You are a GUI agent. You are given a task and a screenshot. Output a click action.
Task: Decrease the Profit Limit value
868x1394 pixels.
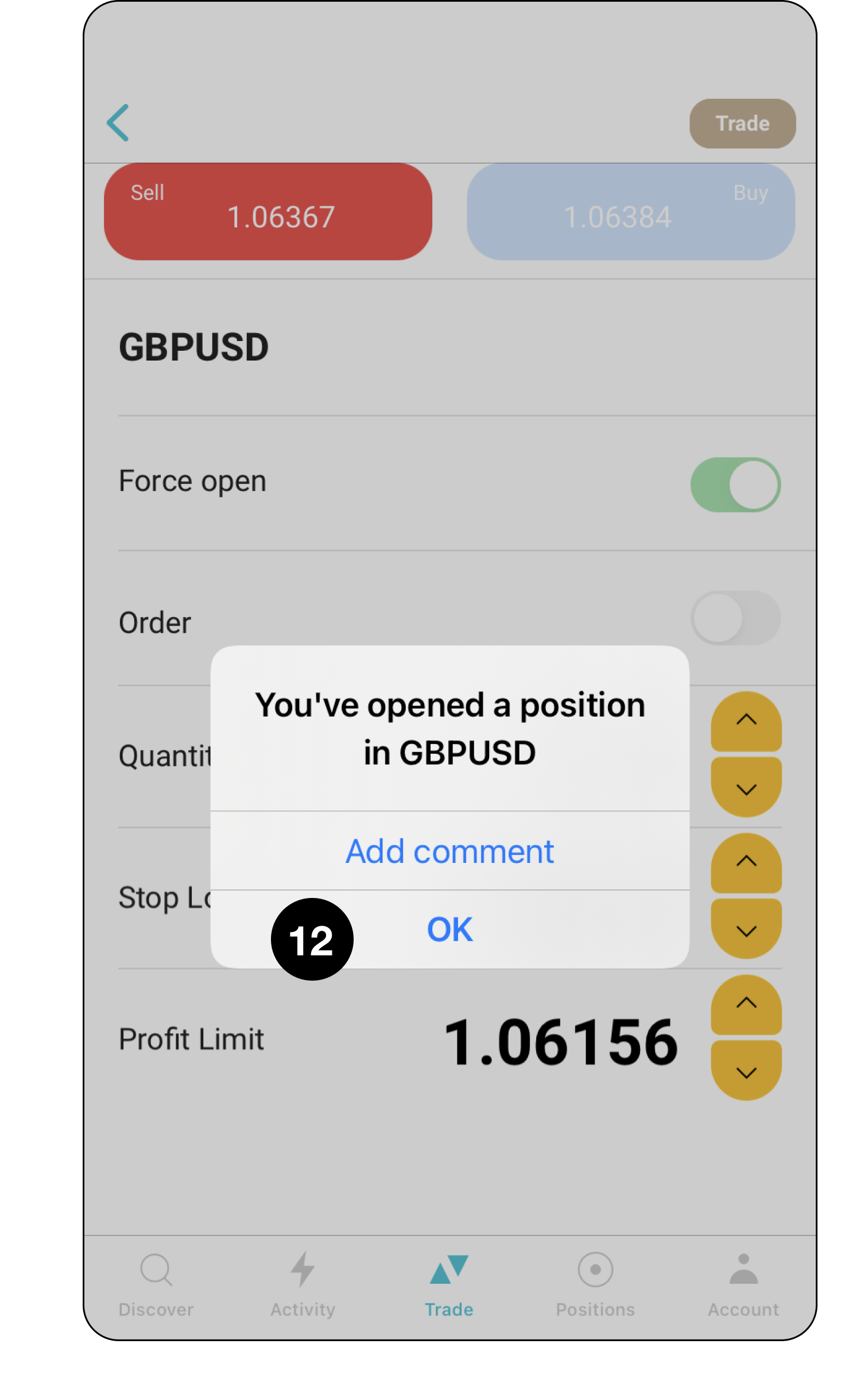[746, 1071]
